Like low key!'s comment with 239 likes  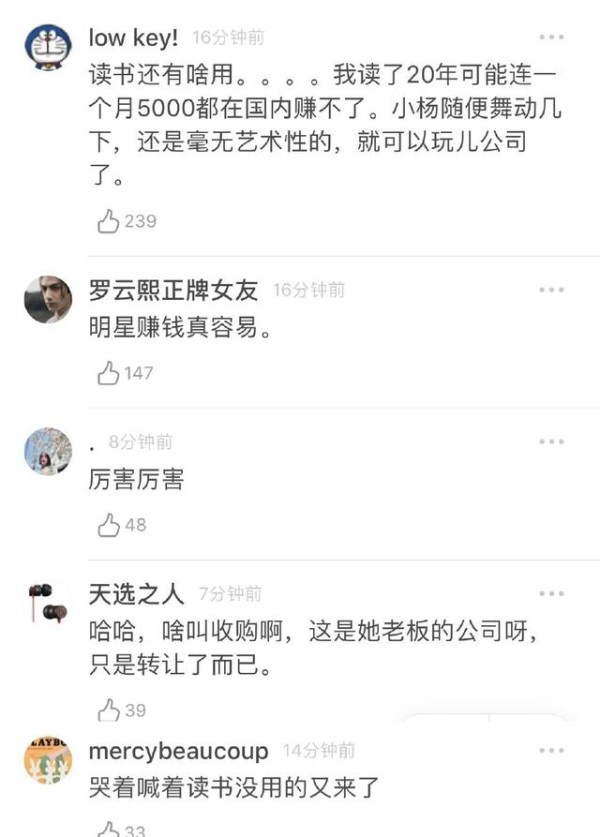point(108,221)
